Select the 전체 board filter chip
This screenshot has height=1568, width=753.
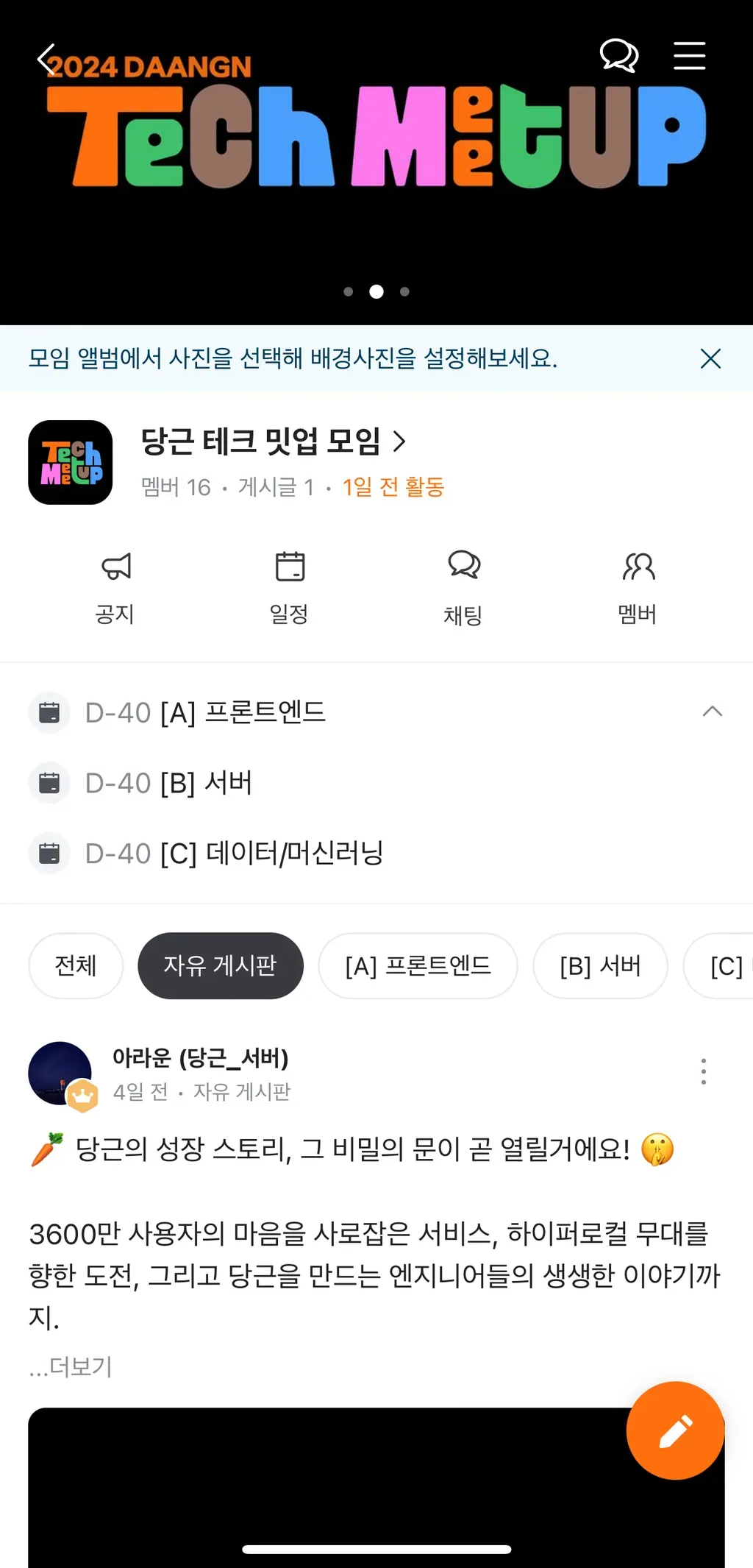[x=76, y=965]
